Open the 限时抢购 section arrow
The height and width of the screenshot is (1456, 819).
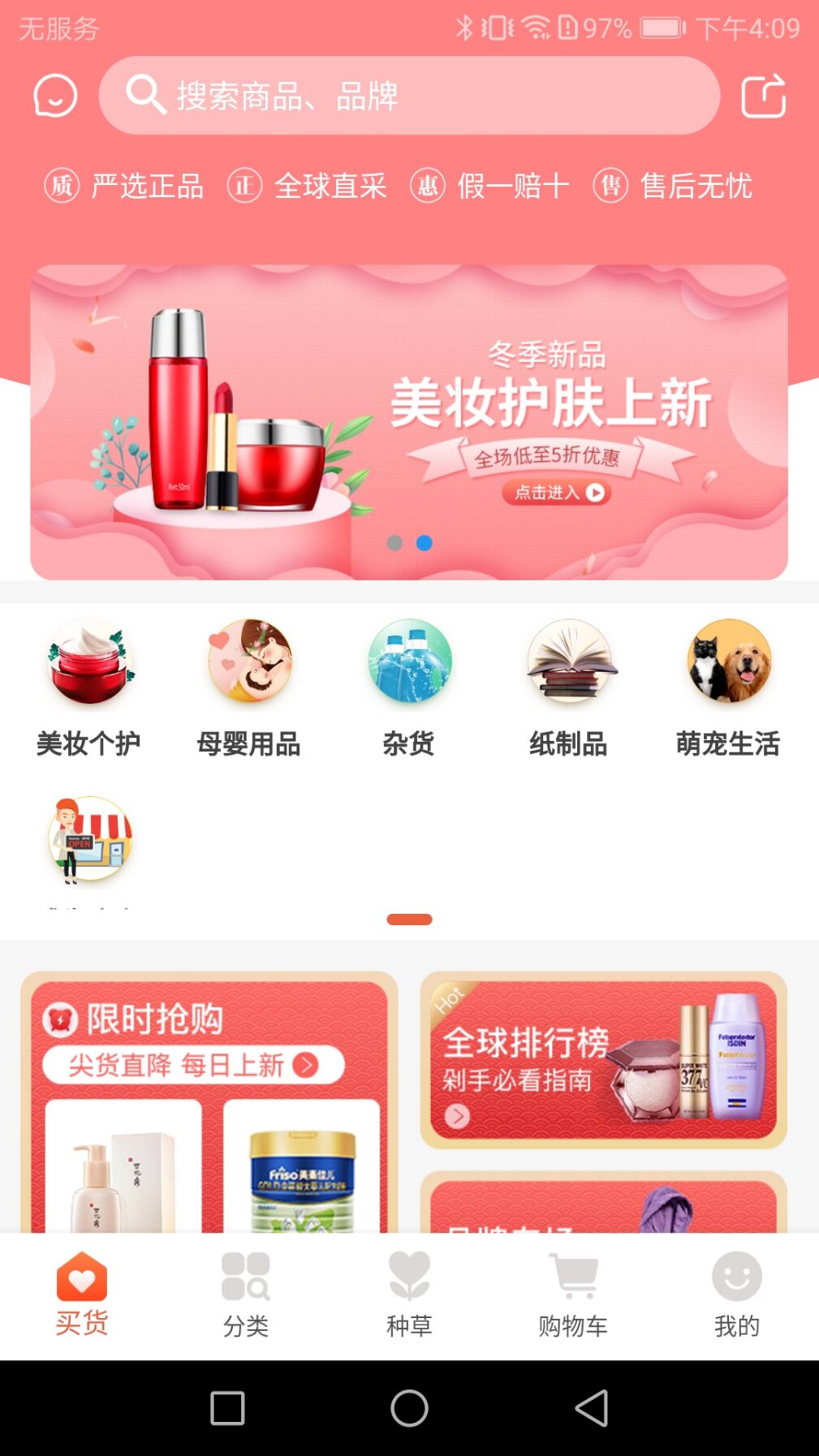[x=308, y=1066]
